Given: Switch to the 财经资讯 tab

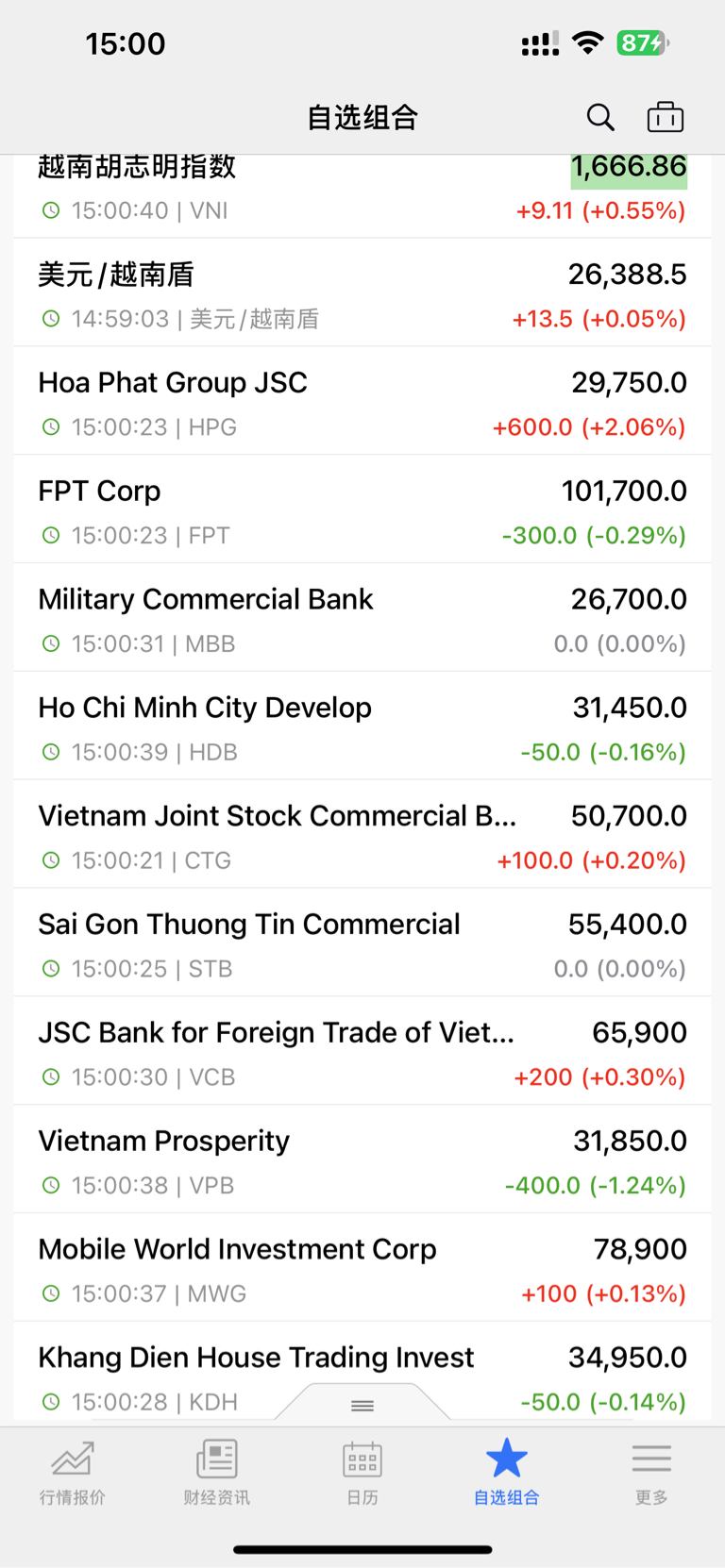Looking at the screenshot, I should pyautogui.click(x=217, y=1472).
